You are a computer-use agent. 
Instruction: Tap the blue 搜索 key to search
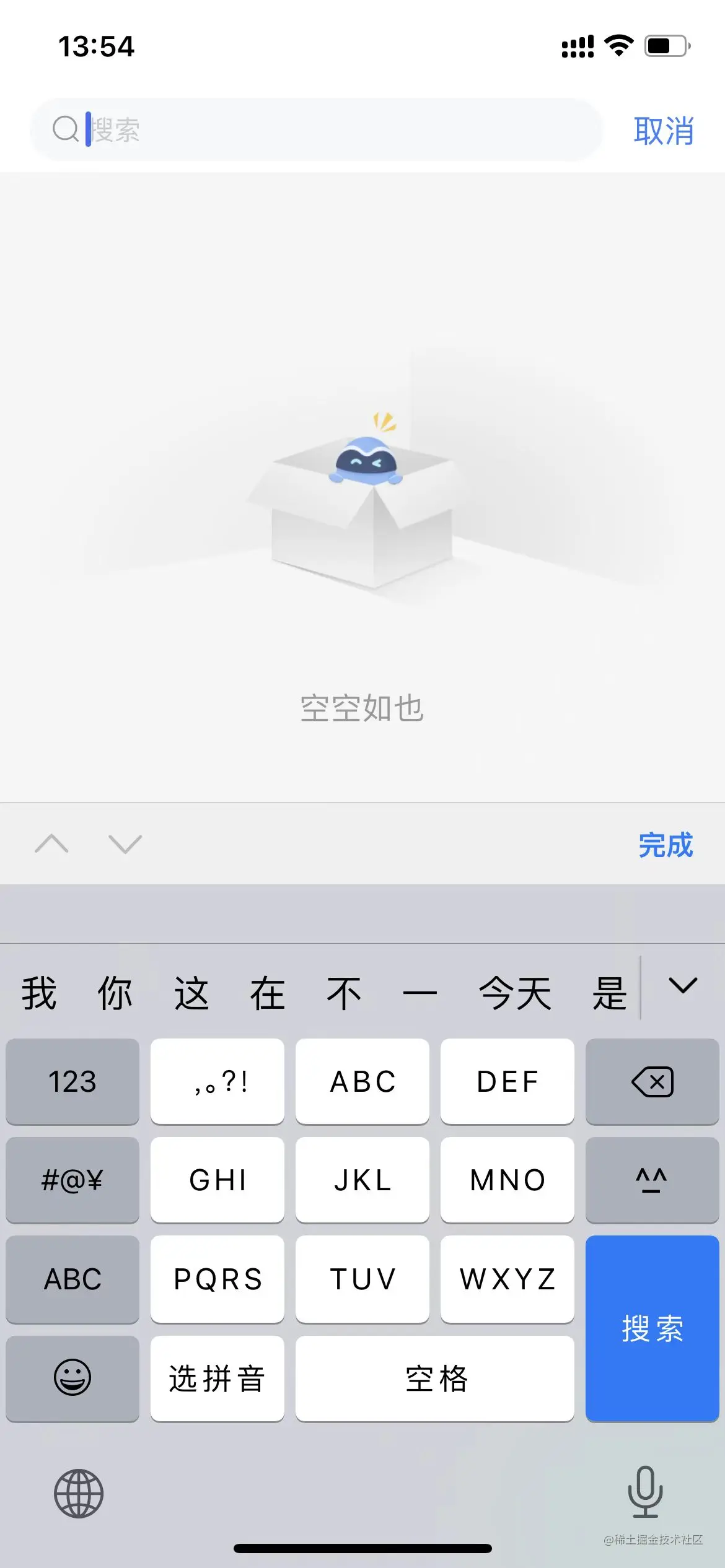pos(652,1328)
